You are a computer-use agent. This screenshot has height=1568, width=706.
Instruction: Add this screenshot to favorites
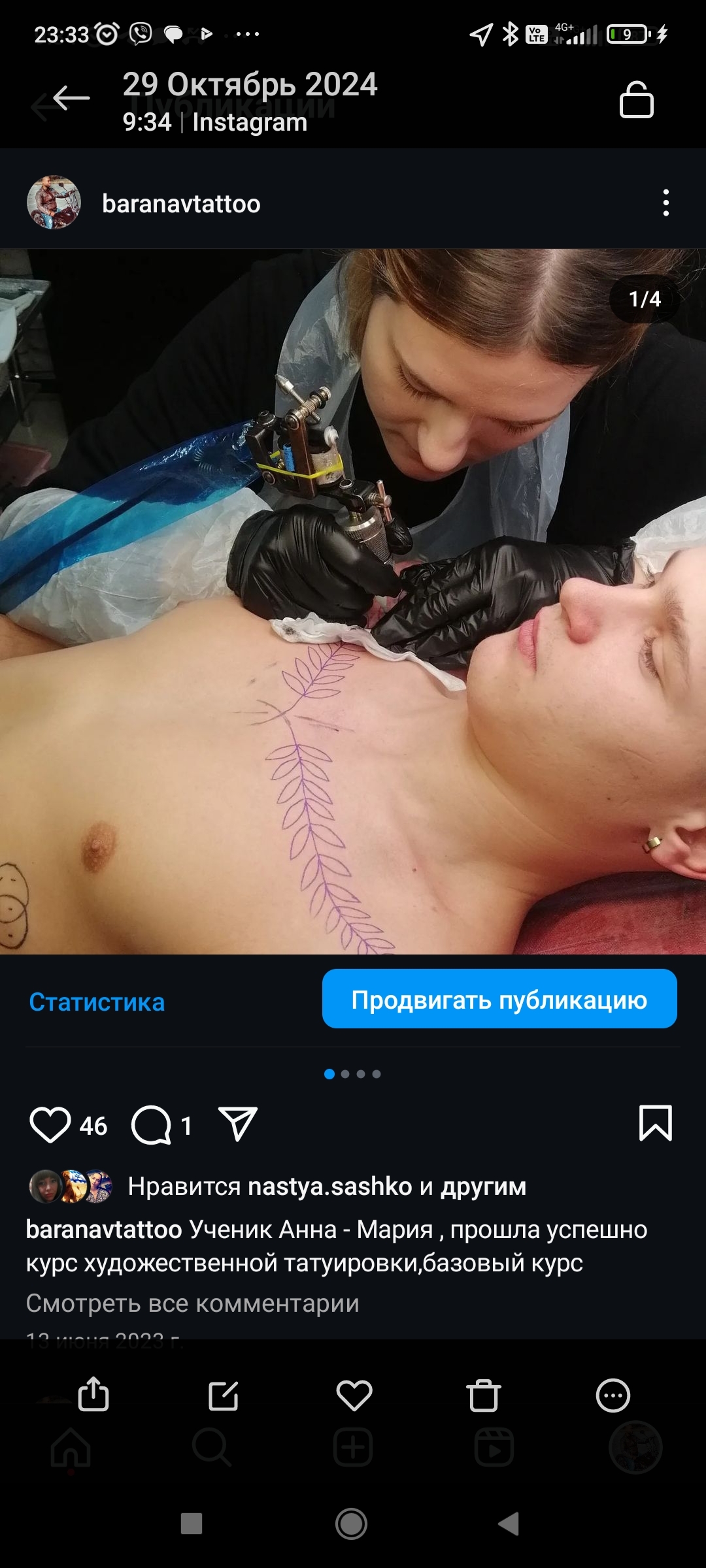(x=354, y=1395)
